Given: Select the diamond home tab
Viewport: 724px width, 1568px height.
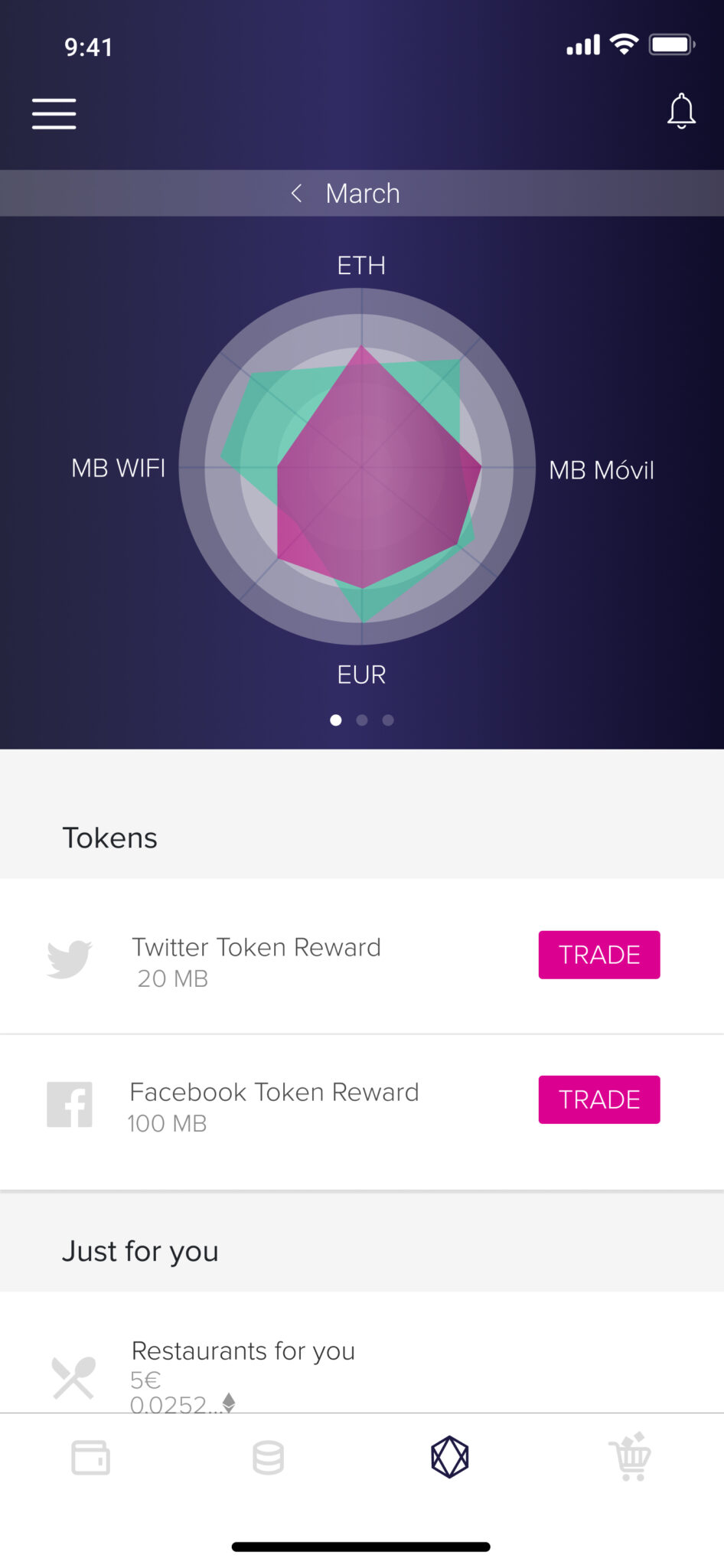Looking at the screenshot, I should (x=449, y=1456).
